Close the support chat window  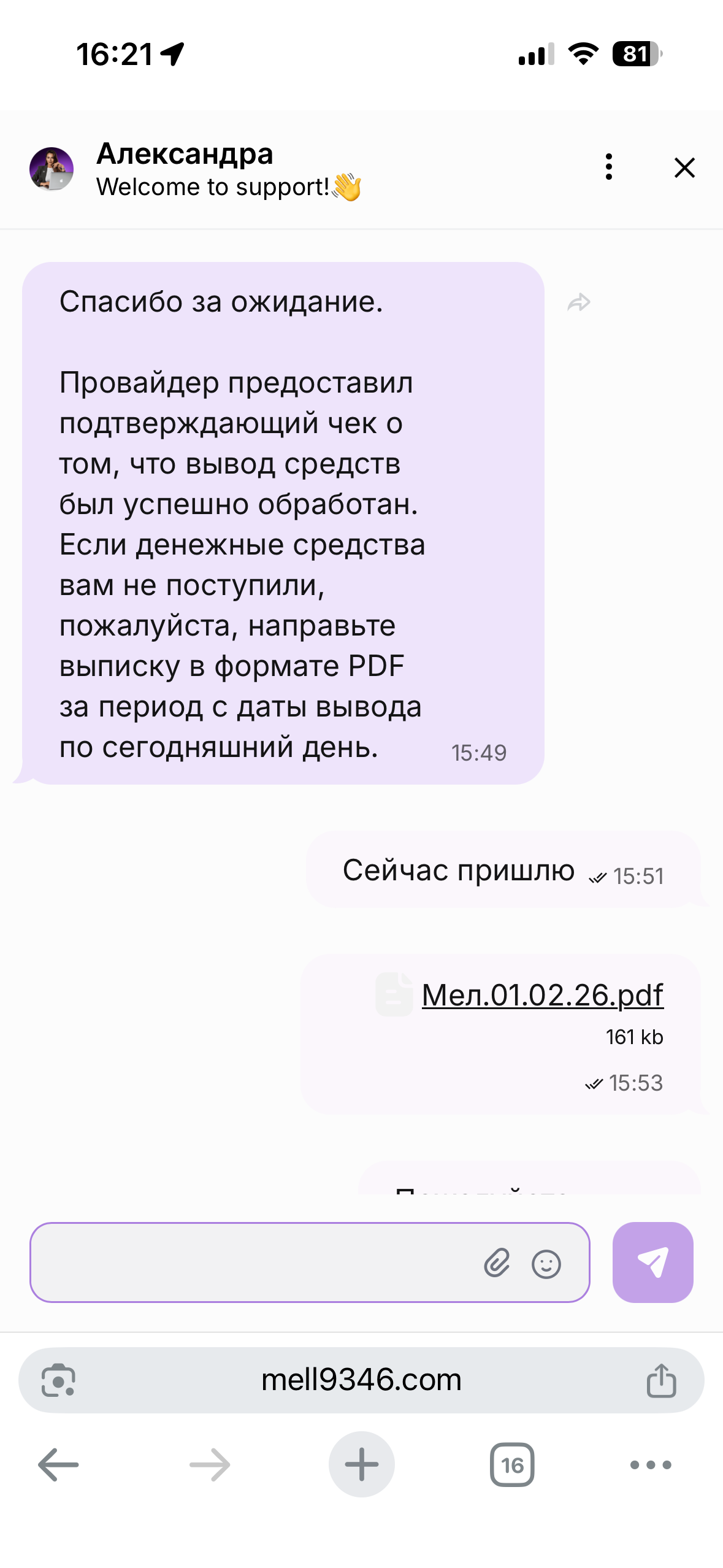[684, 167]
